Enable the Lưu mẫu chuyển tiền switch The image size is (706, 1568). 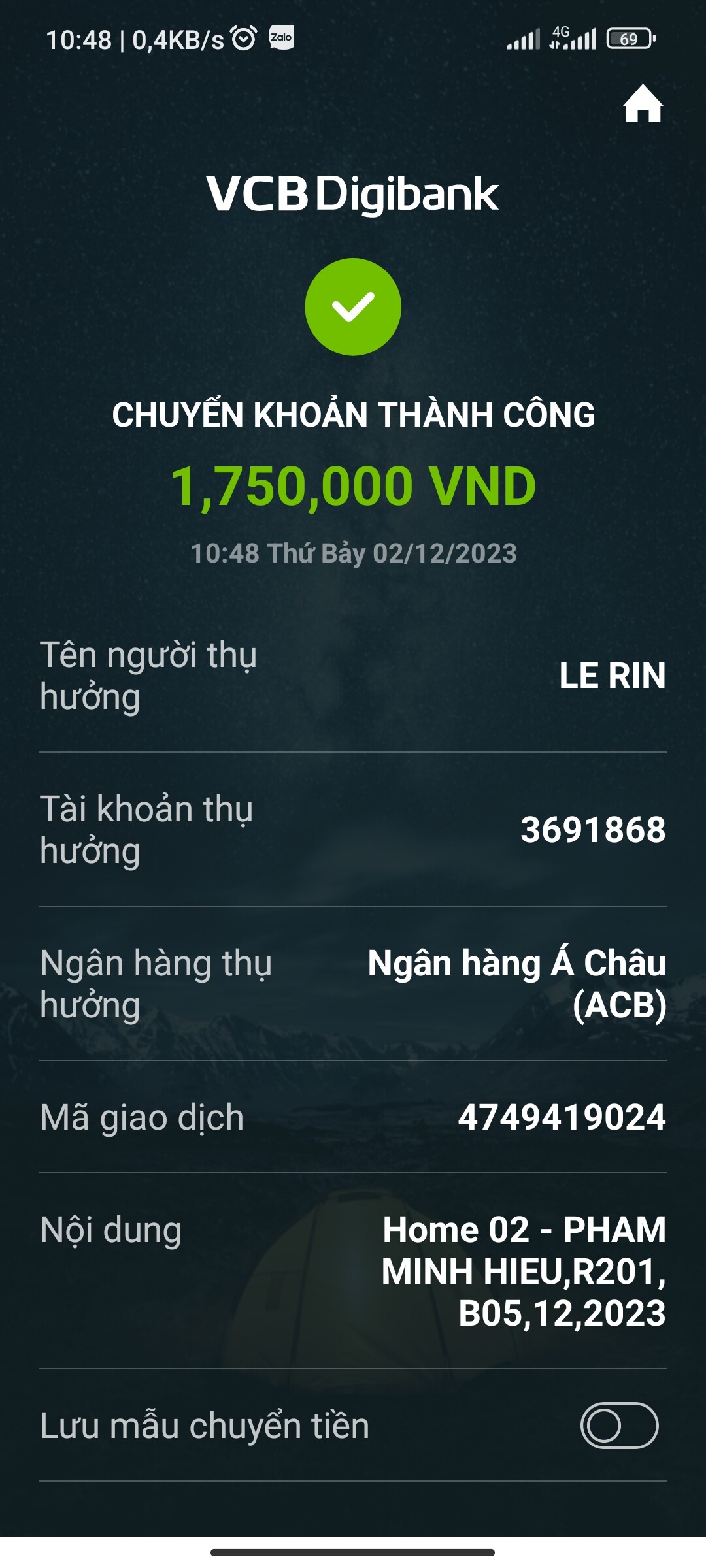pos(618,1425)
